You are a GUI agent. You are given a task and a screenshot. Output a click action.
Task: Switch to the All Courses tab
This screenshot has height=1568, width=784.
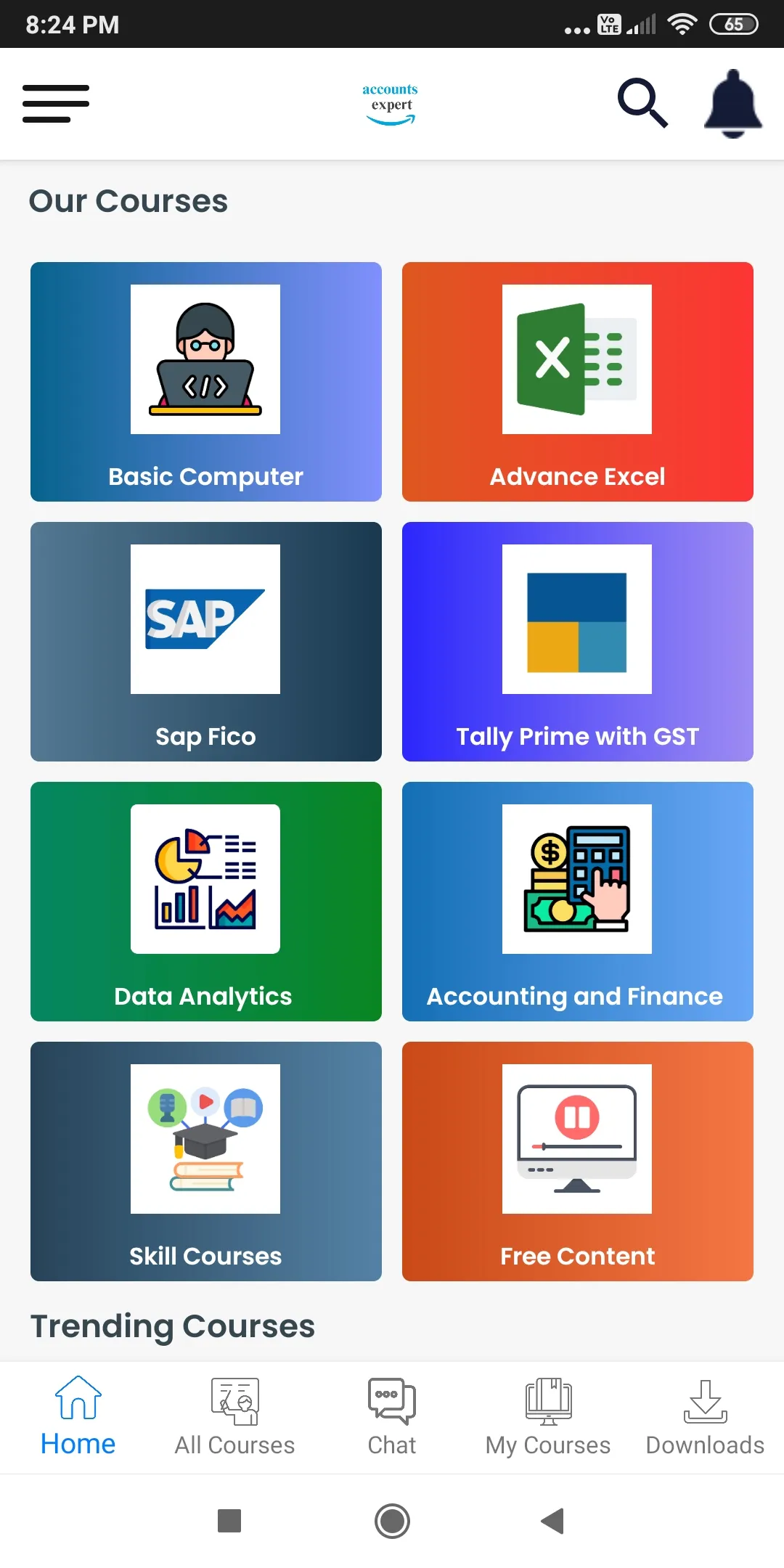(x=234, y=1417)
